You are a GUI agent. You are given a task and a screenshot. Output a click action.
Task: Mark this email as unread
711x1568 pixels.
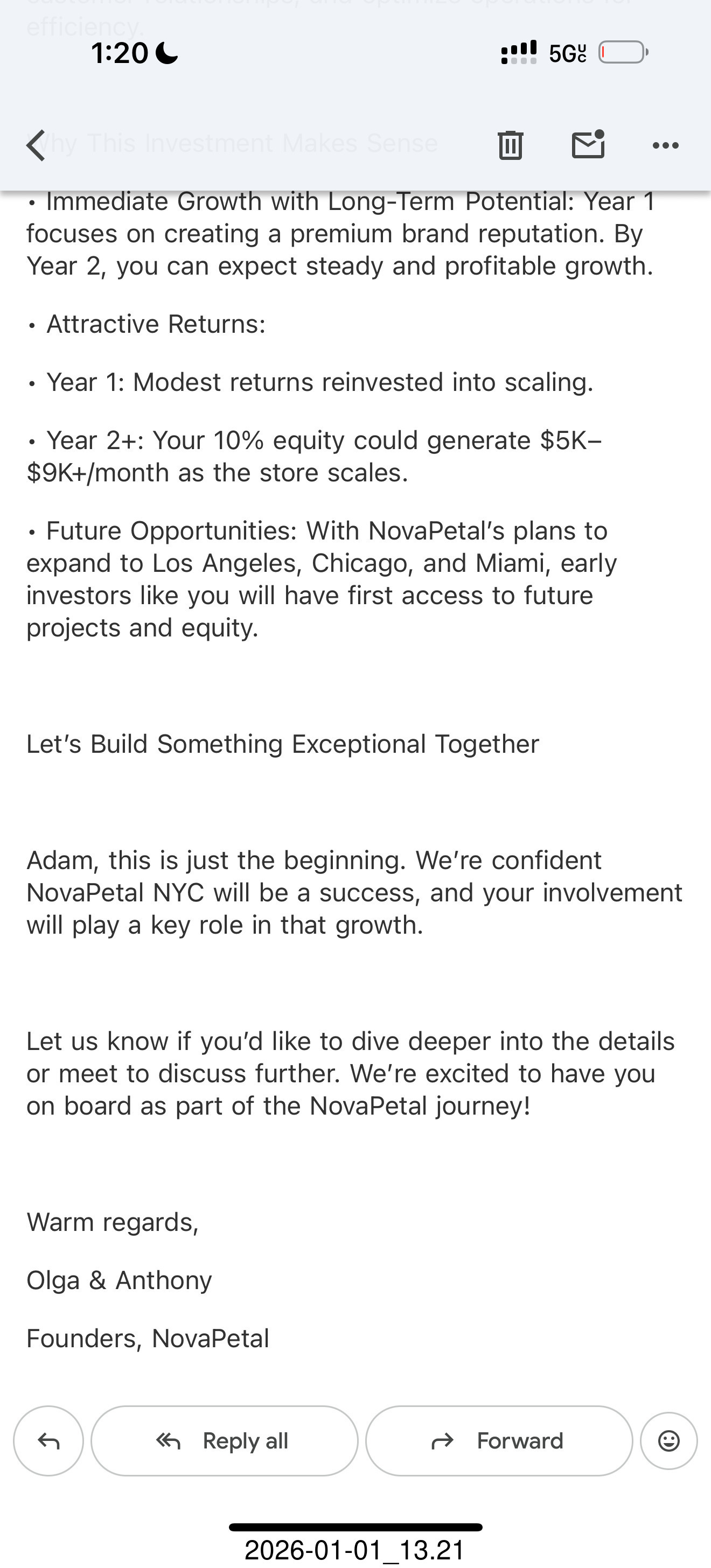tap(588, 144)
